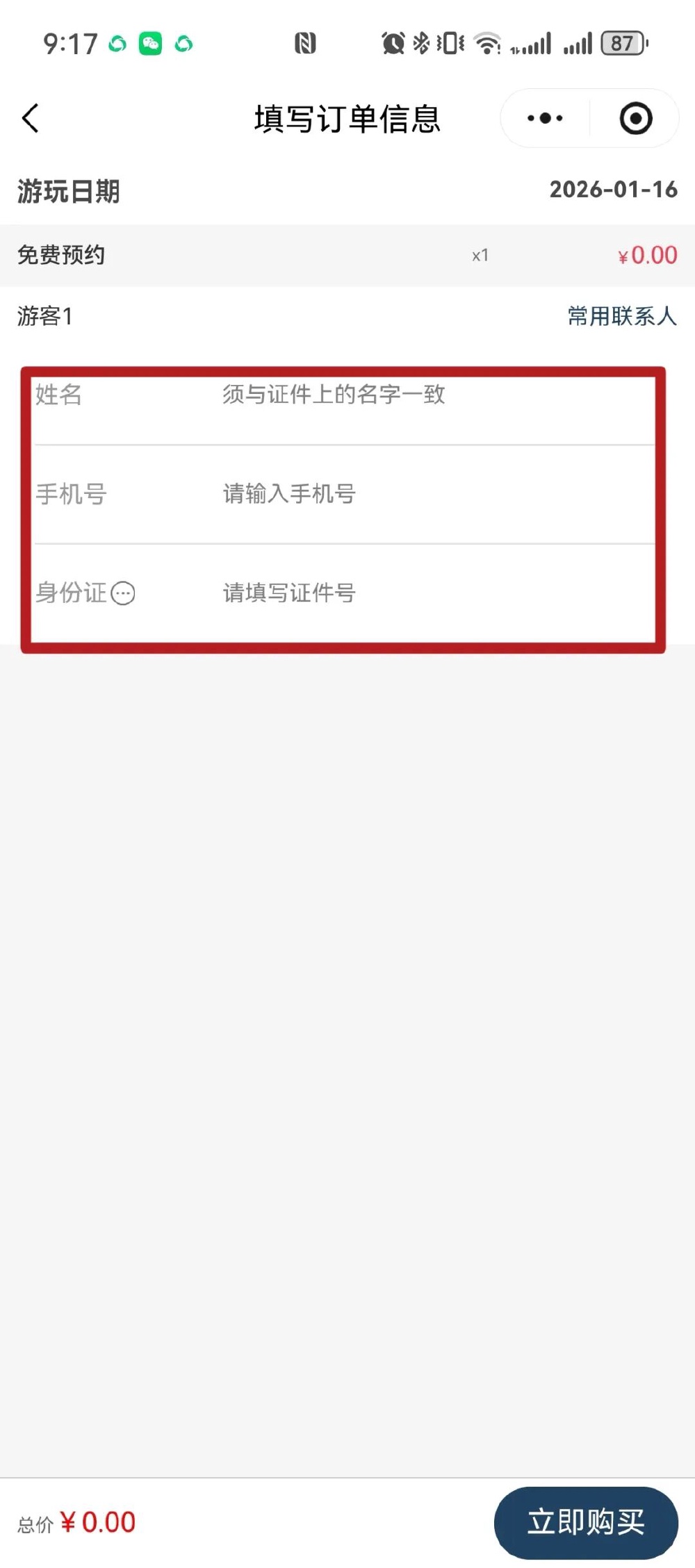
Task: Close the mini program with the circle button
Action: (635, 118)
